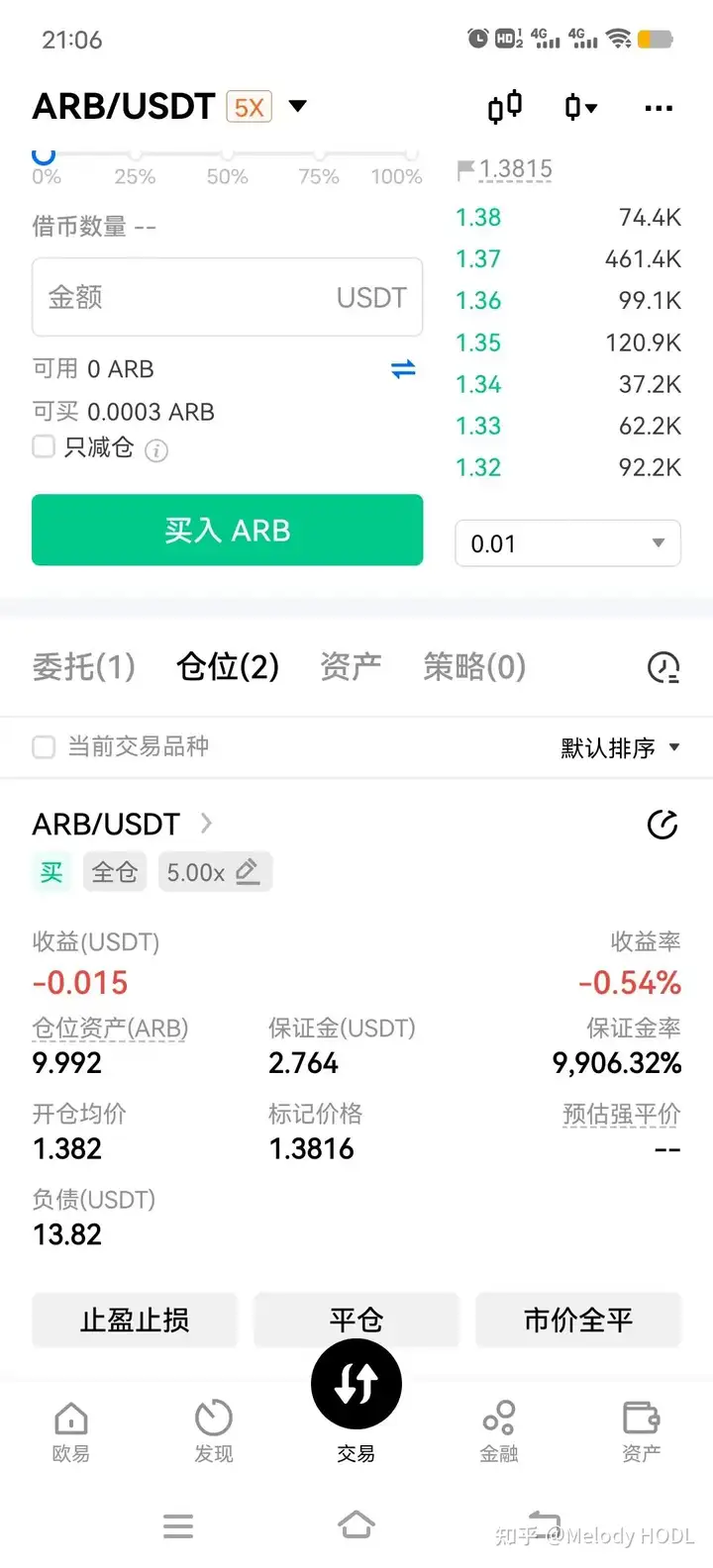The image size is (713, 1568).
Task: Check the 当前交易品种 filter box
Action: pos(45,746)
